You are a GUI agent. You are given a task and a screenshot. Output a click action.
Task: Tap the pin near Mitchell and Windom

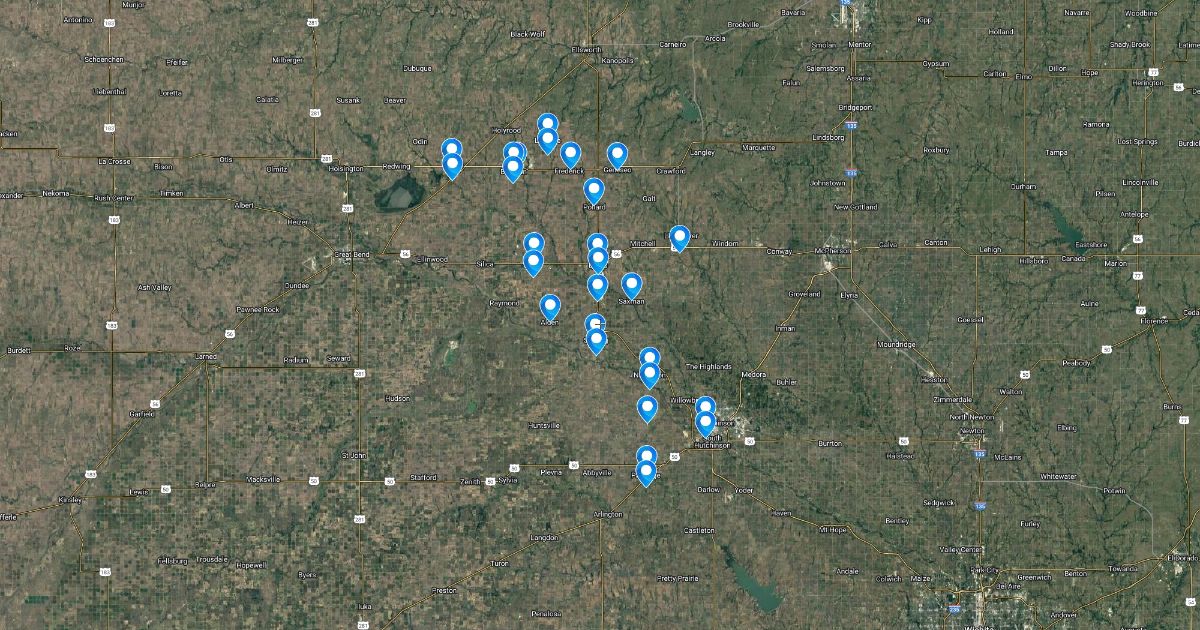(x=680, y=236)
